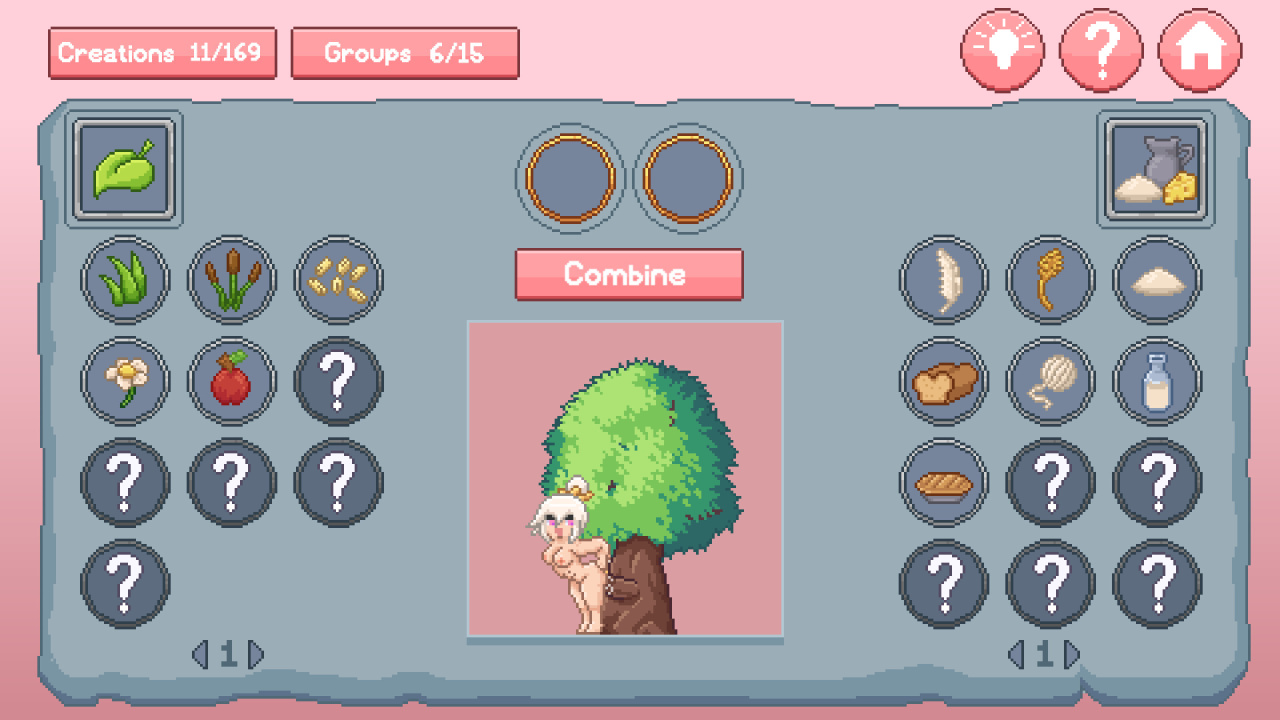Go to next page of left group
Screen dimensions: 1280x720
pos(257,655)
